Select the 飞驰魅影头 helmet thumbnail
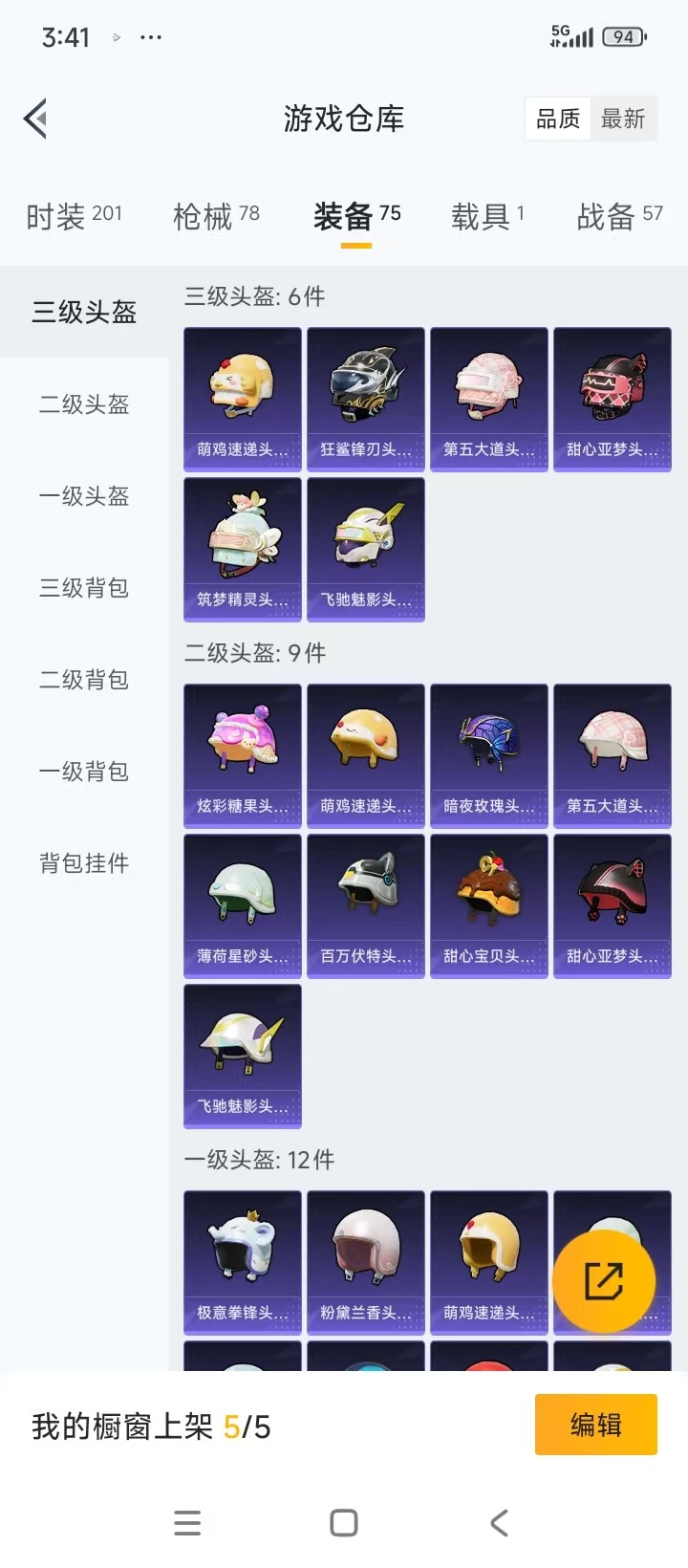 pyautogui.click(x=366, y=550)
